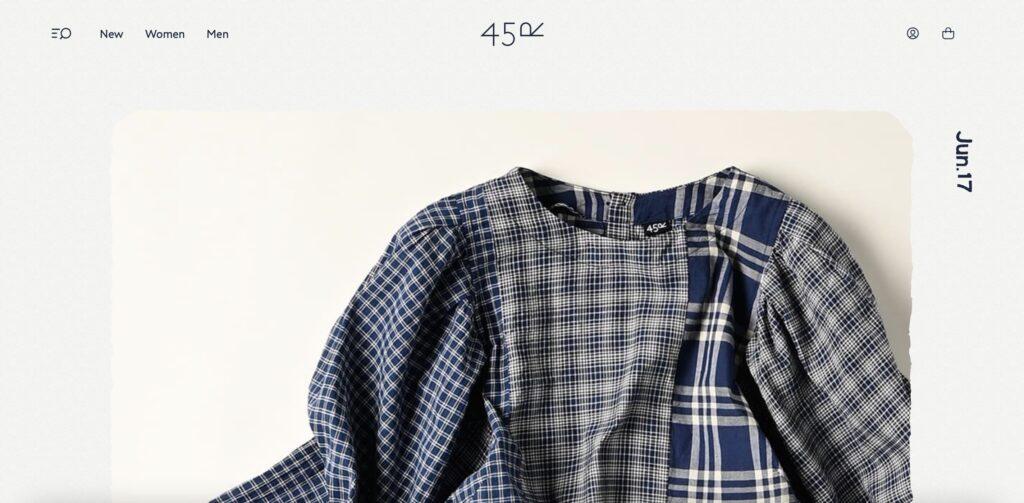1024x503 pixels.
Task: Open the menu and search icon
Action: click(61, 34)
